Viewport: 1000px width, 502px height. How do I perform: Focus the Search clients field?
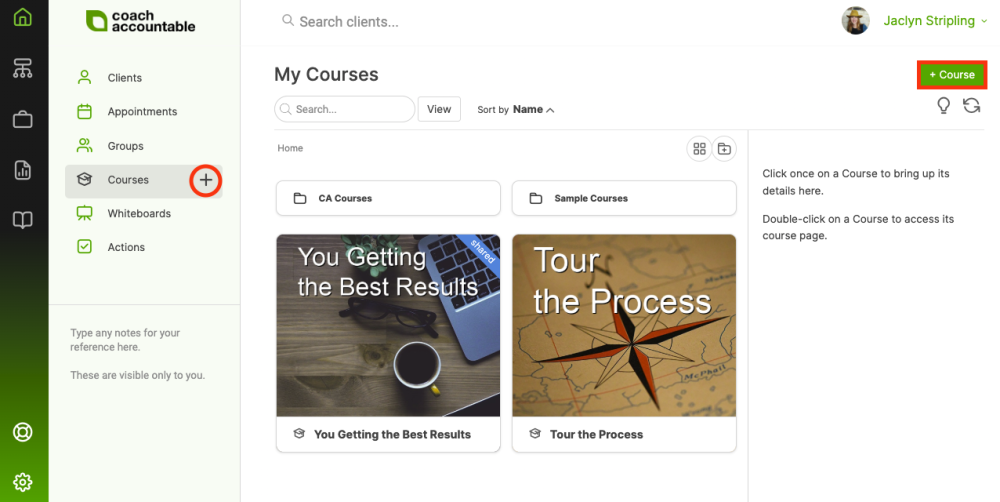pos(400,21)
